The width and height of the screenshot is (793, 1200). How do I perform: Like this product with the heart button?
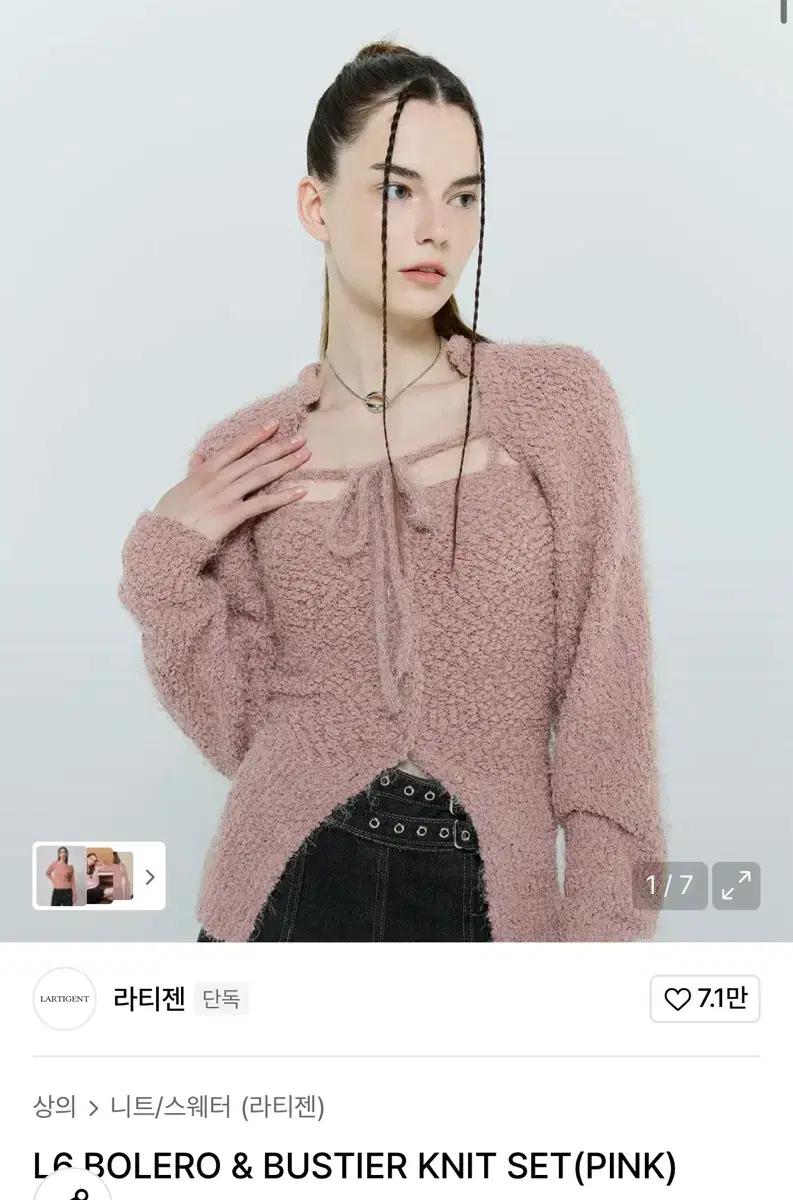(704, 998)
